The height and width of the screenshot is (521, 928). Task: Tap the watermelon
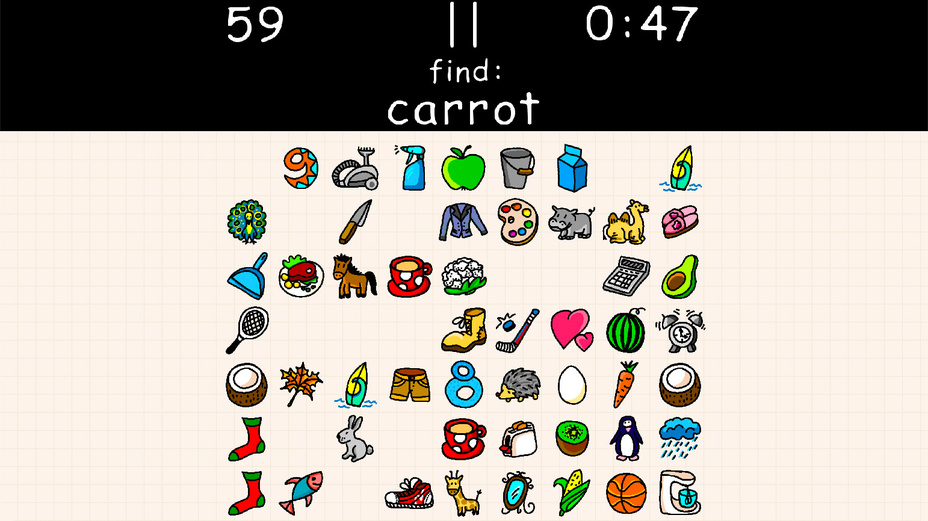click(x=626, y=331)
